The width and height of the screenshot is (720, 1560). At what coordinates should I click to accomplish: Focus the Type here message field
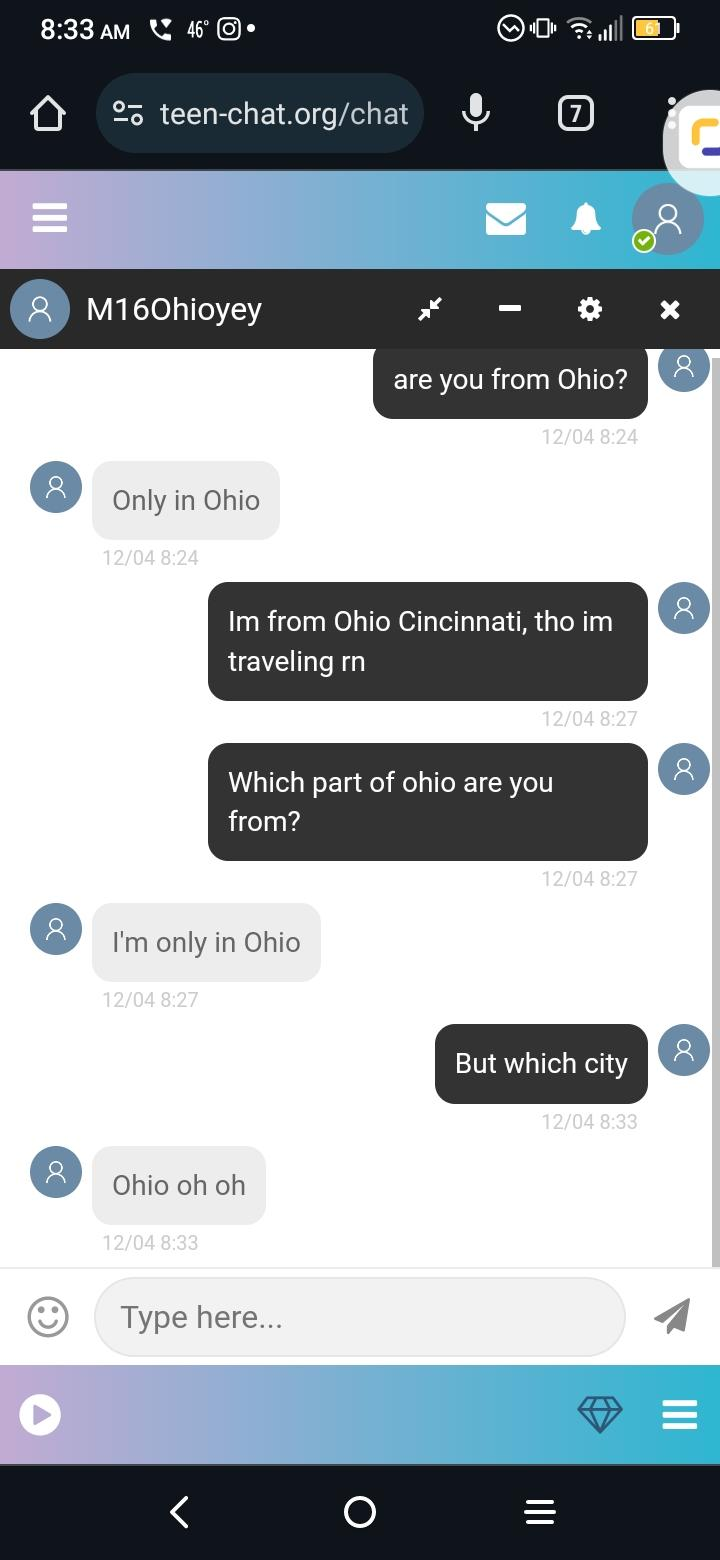[x=360, y=1317]
